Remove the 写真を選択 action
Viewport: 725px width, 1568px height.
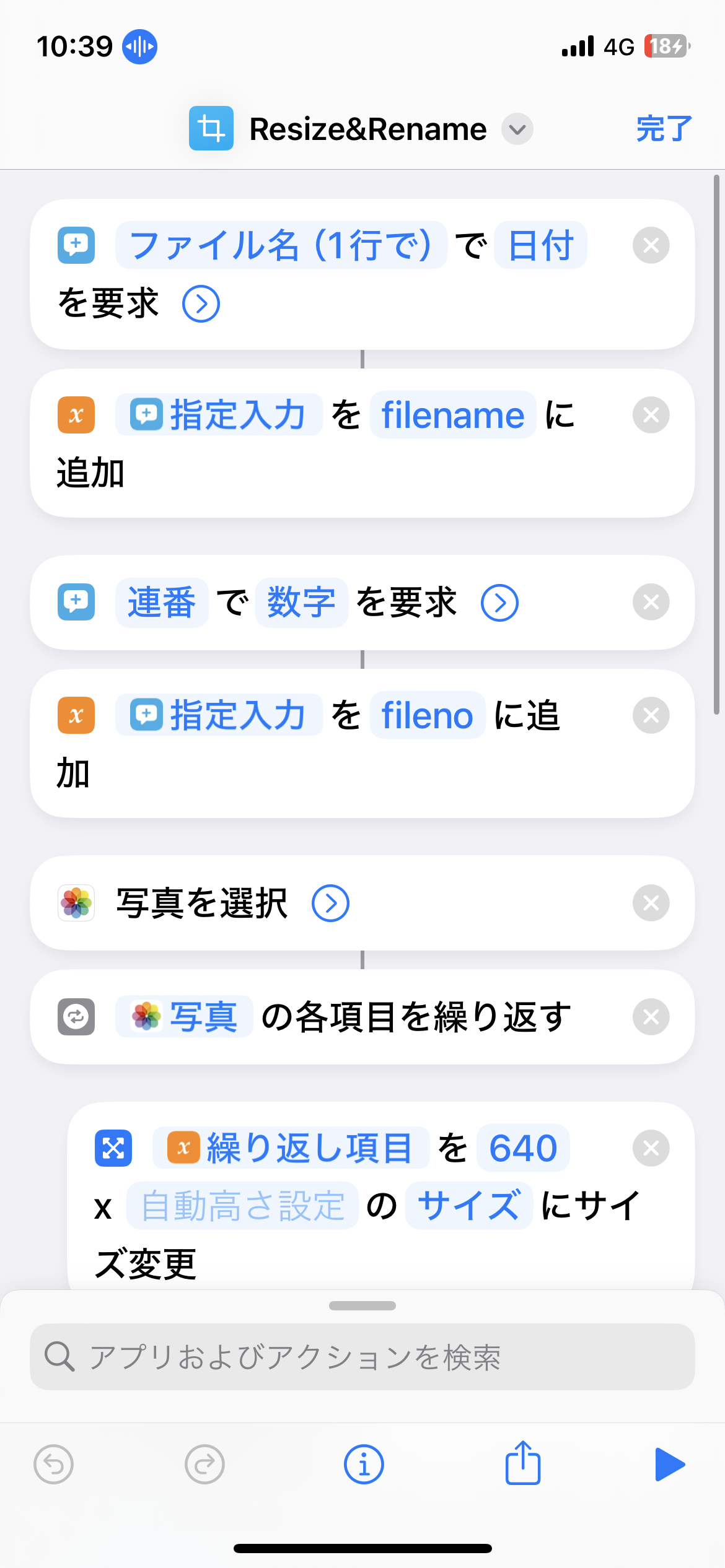click(x=651, y=903)
